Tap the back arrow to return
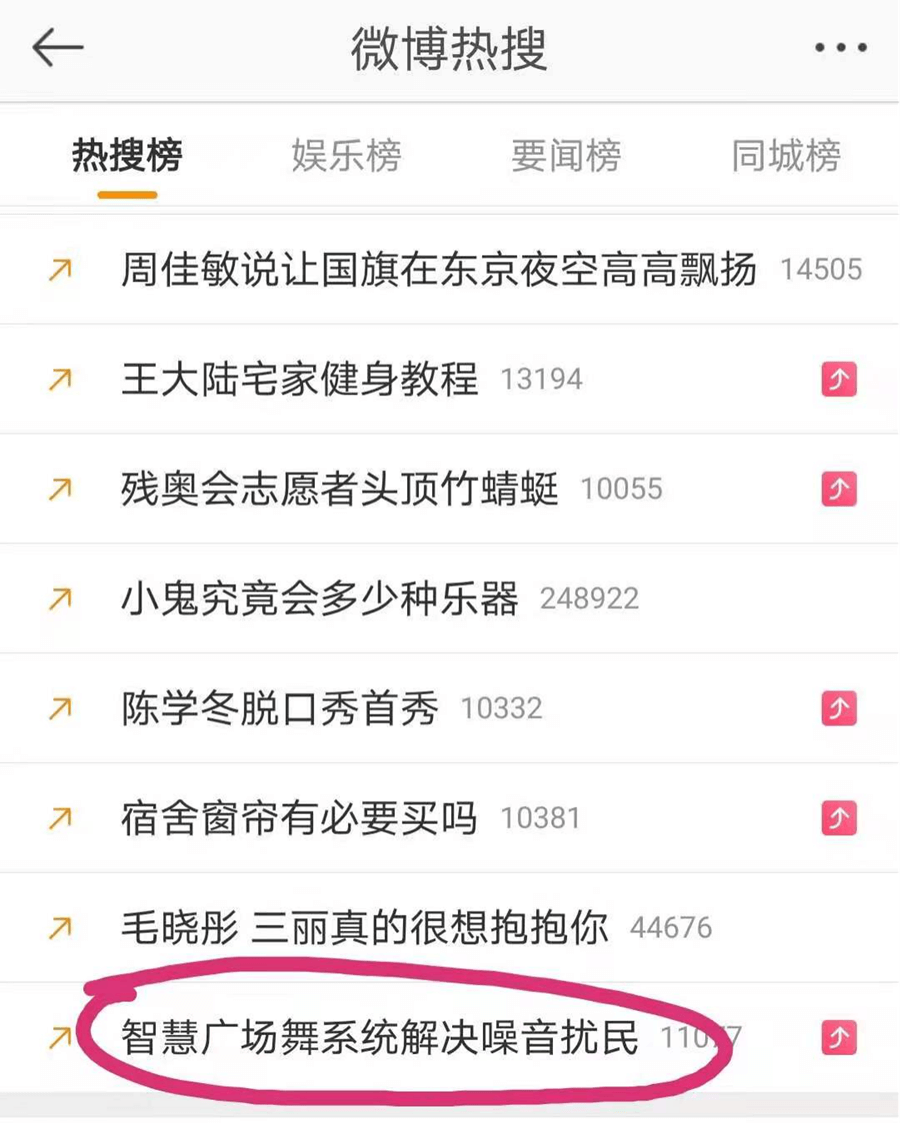900x1123 pixels. tap(57, 47)
